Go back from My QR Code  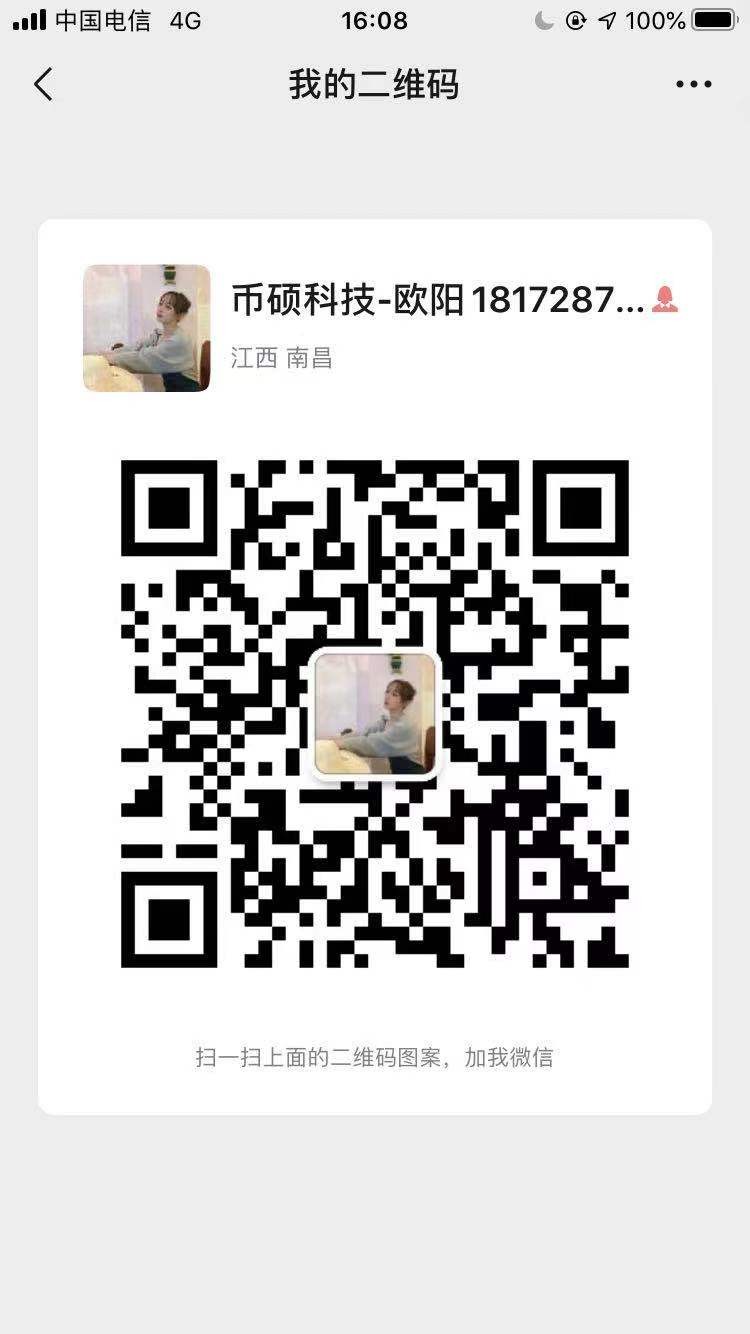(43, 85)
